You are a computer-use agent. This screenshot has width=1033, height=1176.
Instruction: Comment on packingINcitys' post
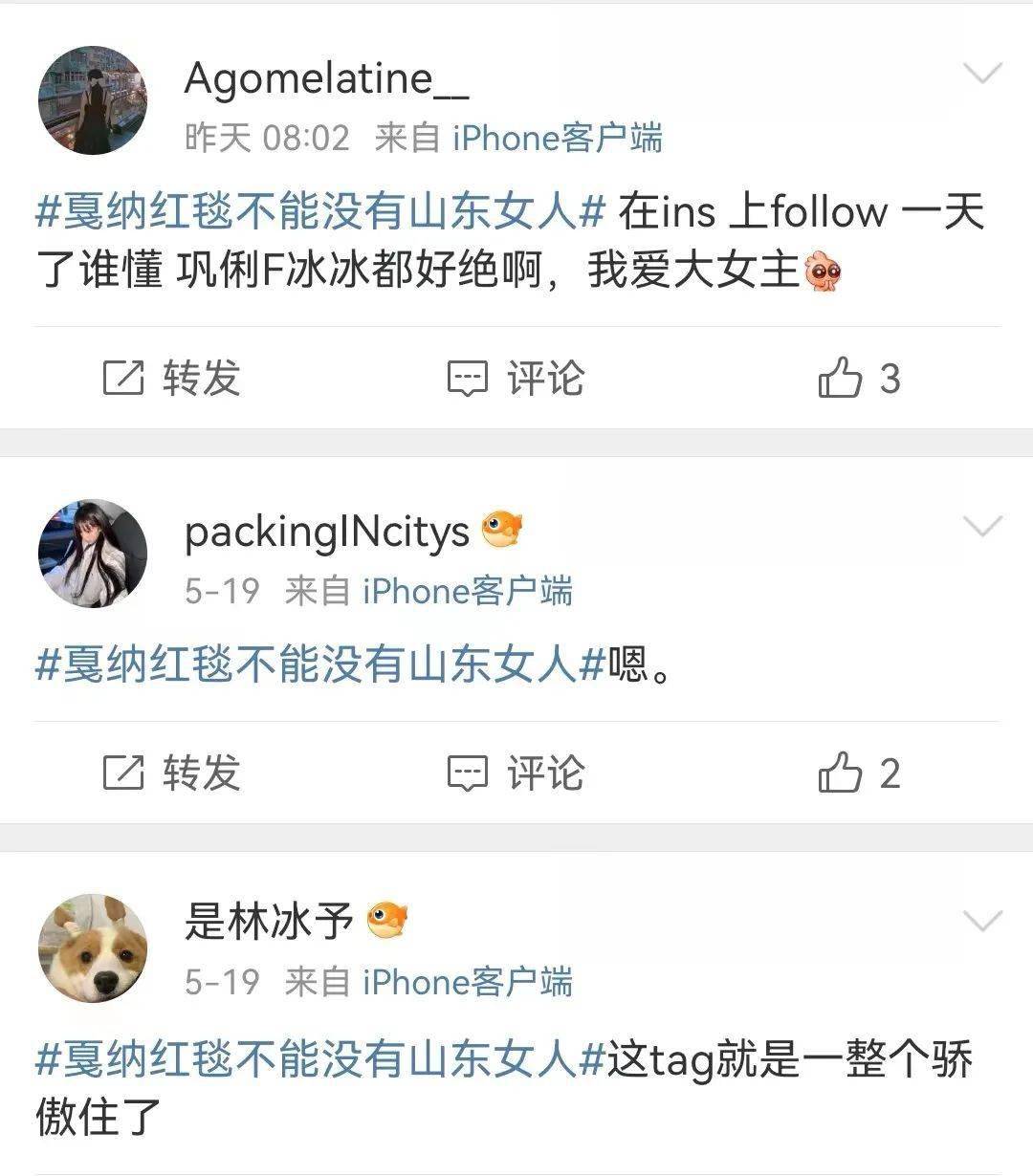click(x=516, y=773)
